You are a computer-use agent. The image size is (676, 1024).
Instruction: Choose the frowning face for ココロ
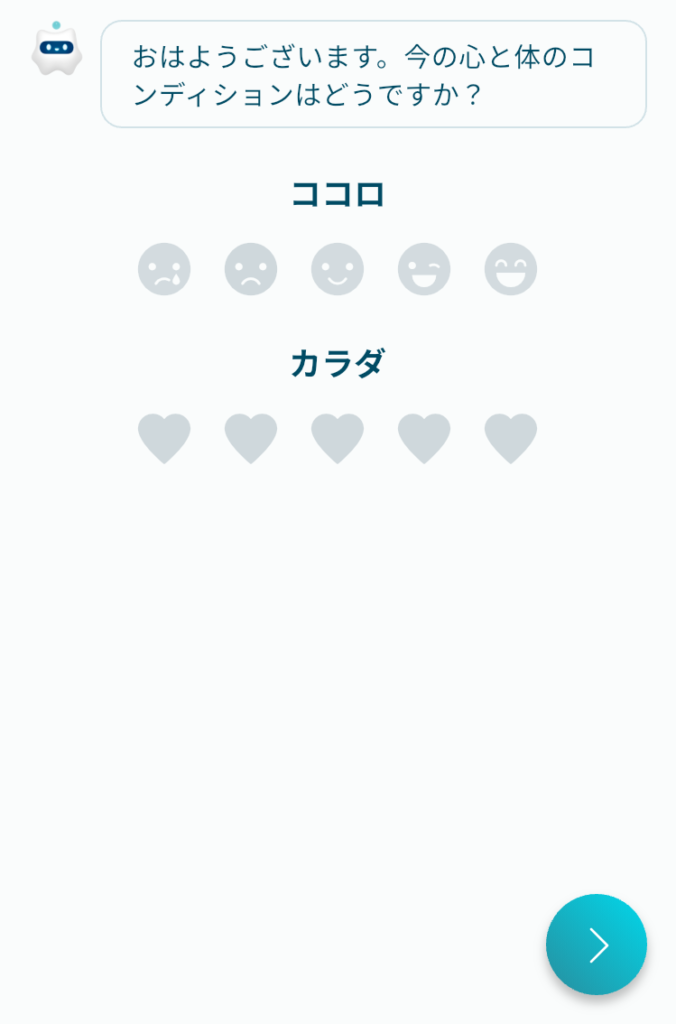pos(251,269)
